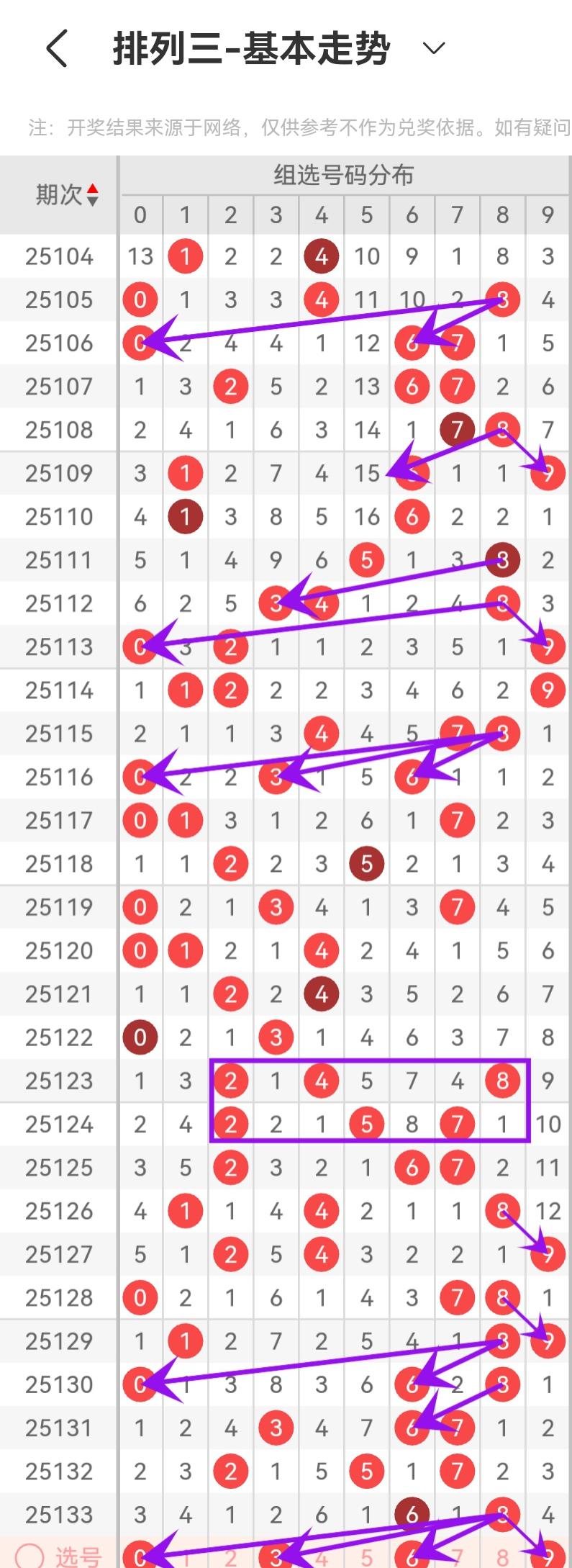
Task: Expand the 排列三-基本走势 chart type dropdown
Action: tap(433, 49)
